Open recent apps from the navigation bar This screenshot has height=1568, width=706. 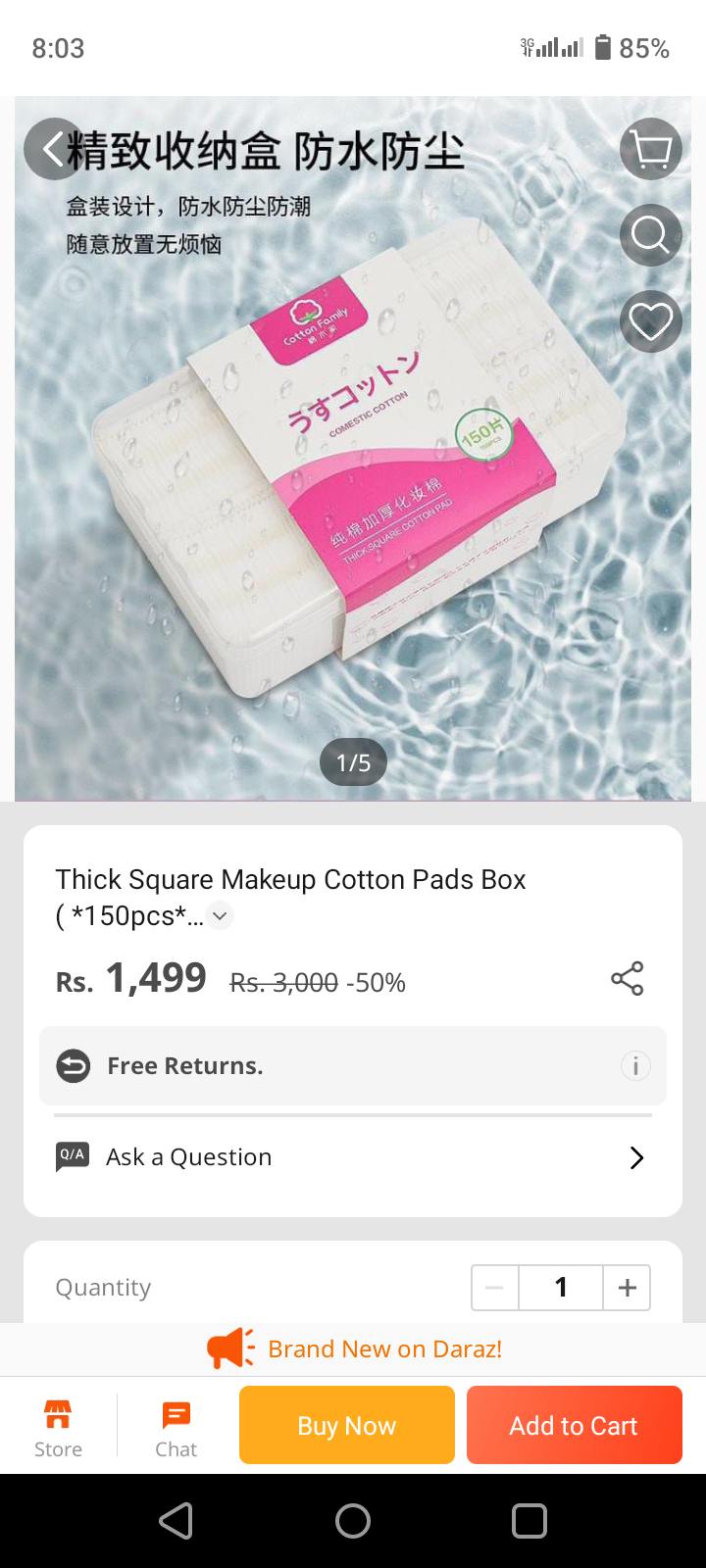pyautogui.click(x=529, y=1521)
